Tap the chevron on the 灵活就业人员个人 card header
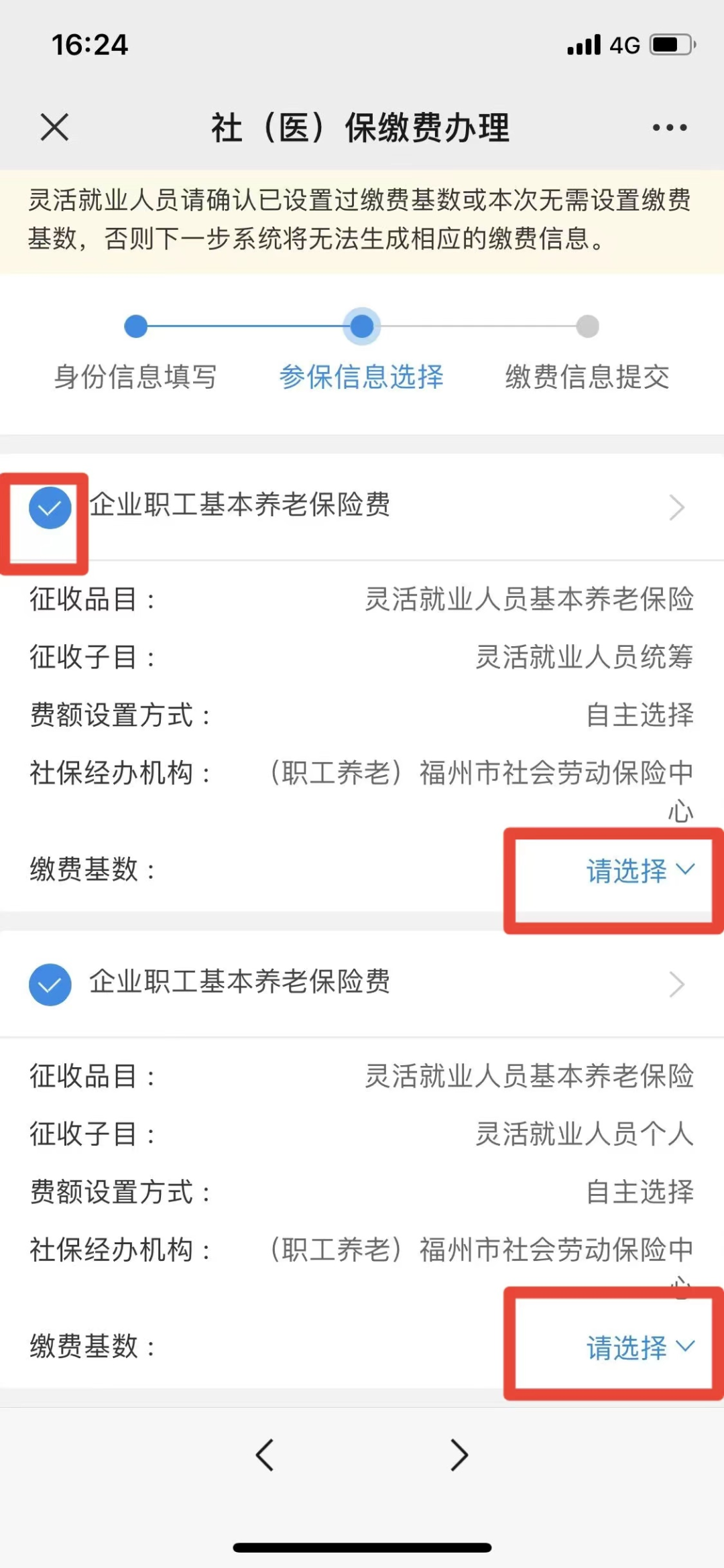 (676, 984)
